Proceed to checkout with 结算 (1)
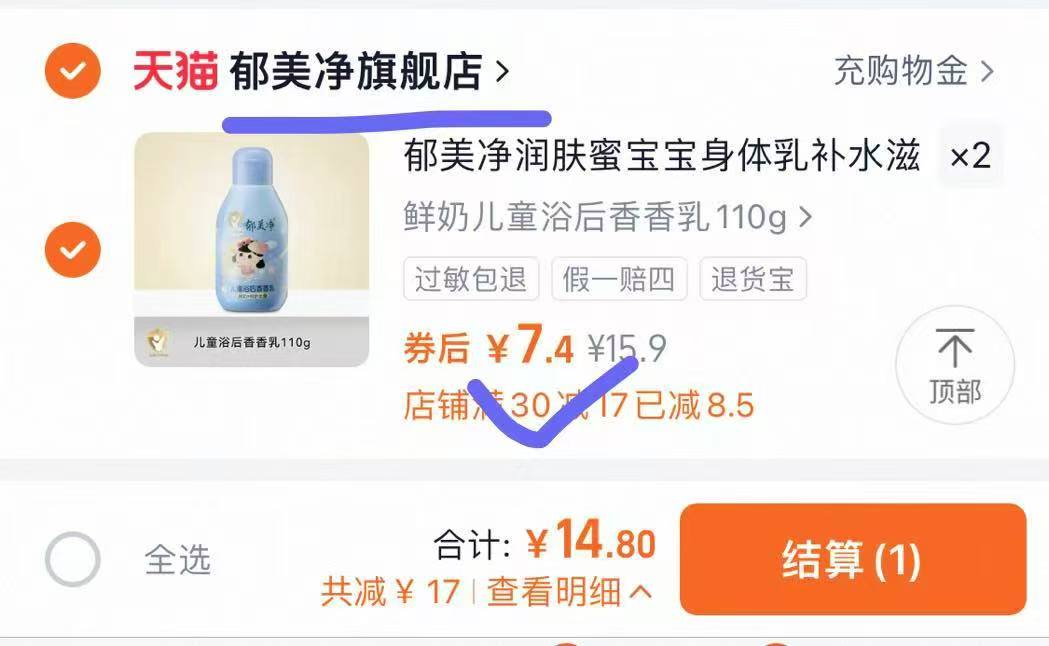Screen dimensions: 1049x646 (852, 560)
